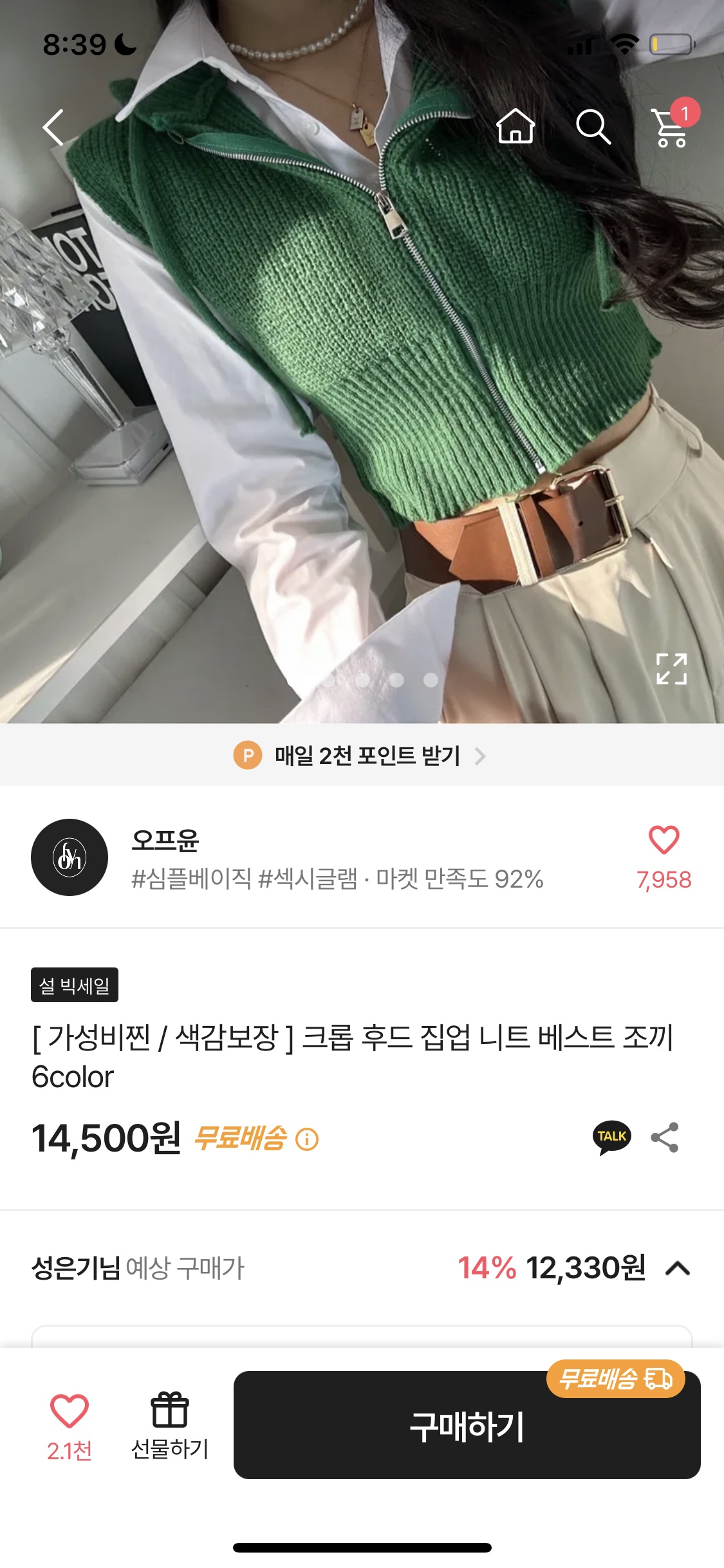Open the search magnifier
The width and height of the screenshot is (724, 1568).
pos(593,126)
